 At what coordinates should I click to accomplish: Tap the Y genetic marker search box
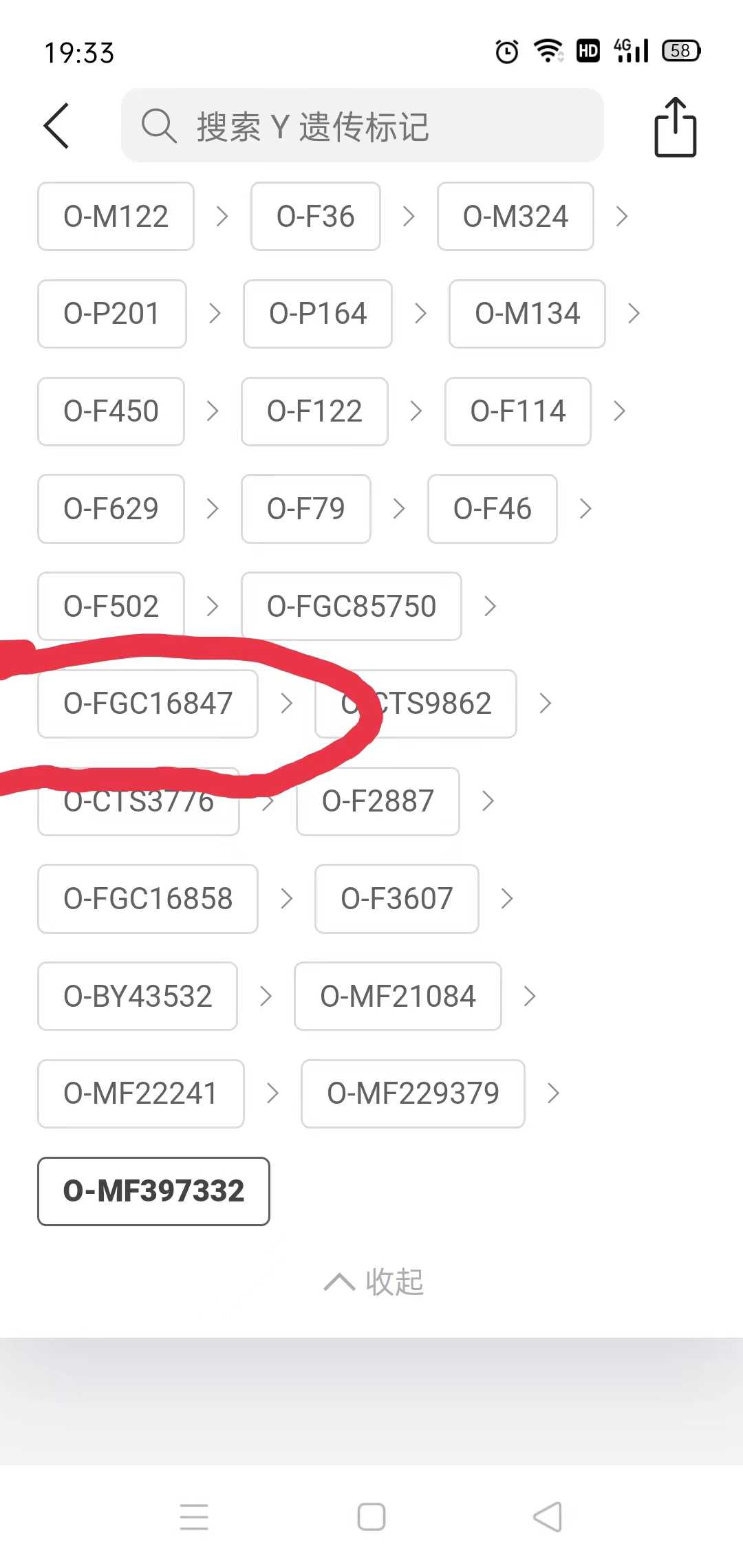pos(362,126)
